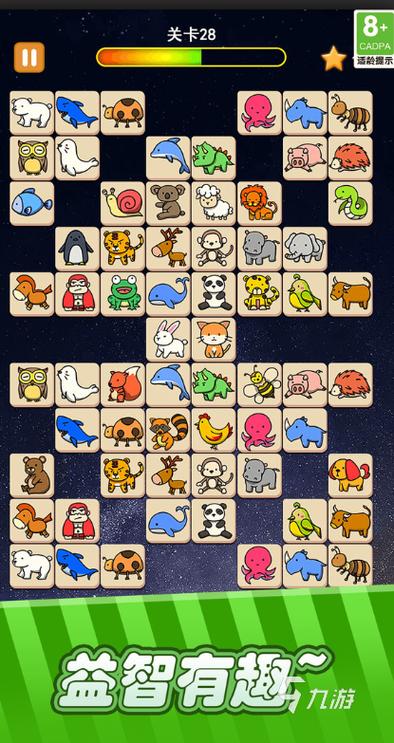This screenshot has width=394, height=743.
Task: Select the blue fish tile
Action: pyautogui.click(x=32, y=204)
